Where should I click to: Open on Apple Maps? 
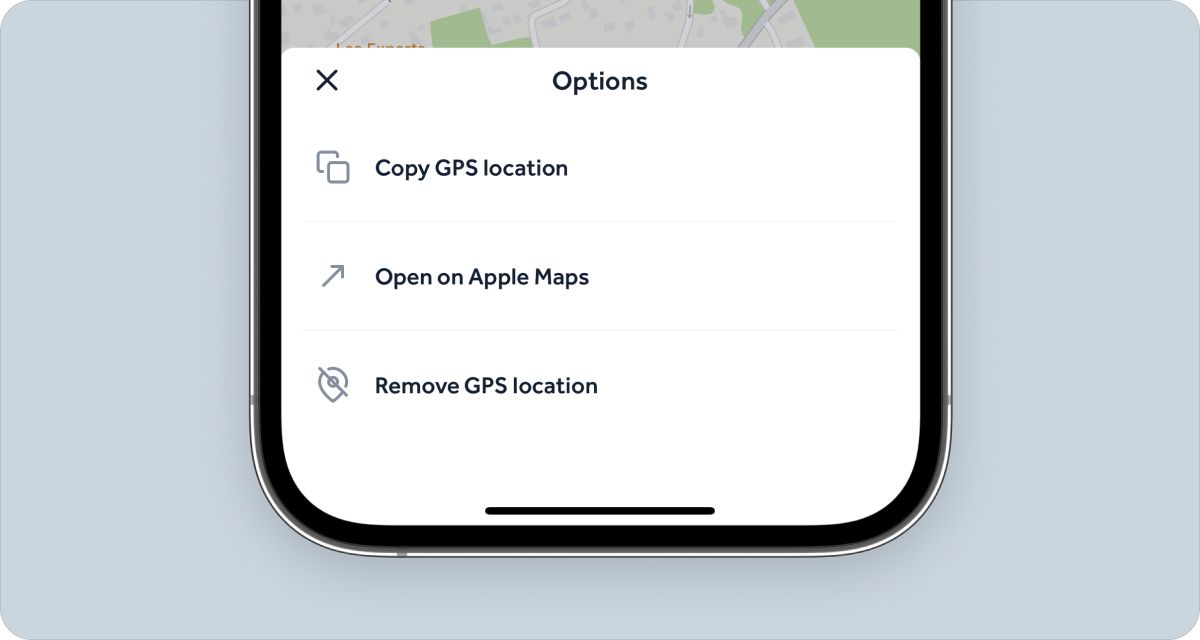pos(481,277)
